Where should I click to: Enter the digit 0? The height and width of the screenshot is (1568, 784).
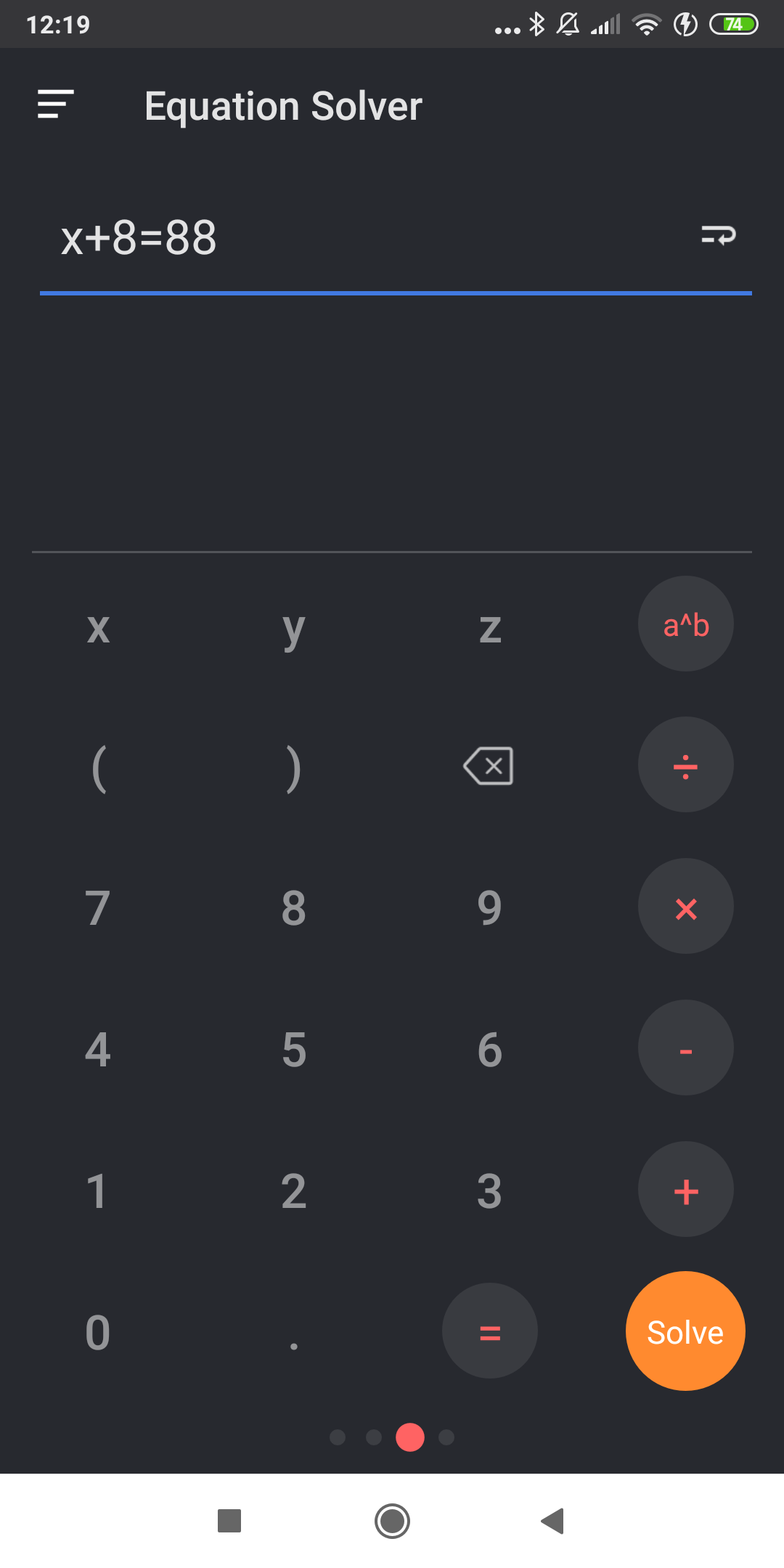tap(98, 1333)
